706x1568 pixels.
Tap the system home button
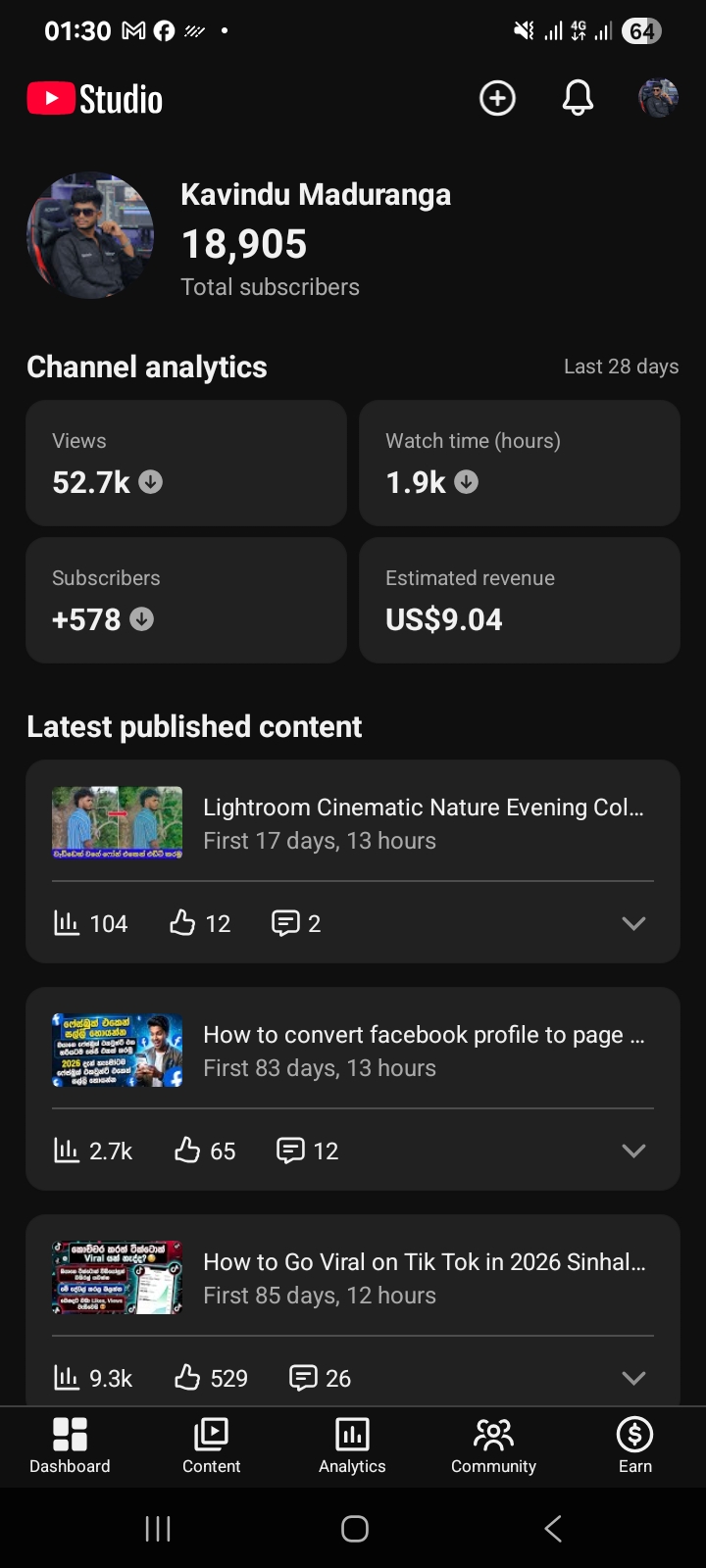[354, 1528]
